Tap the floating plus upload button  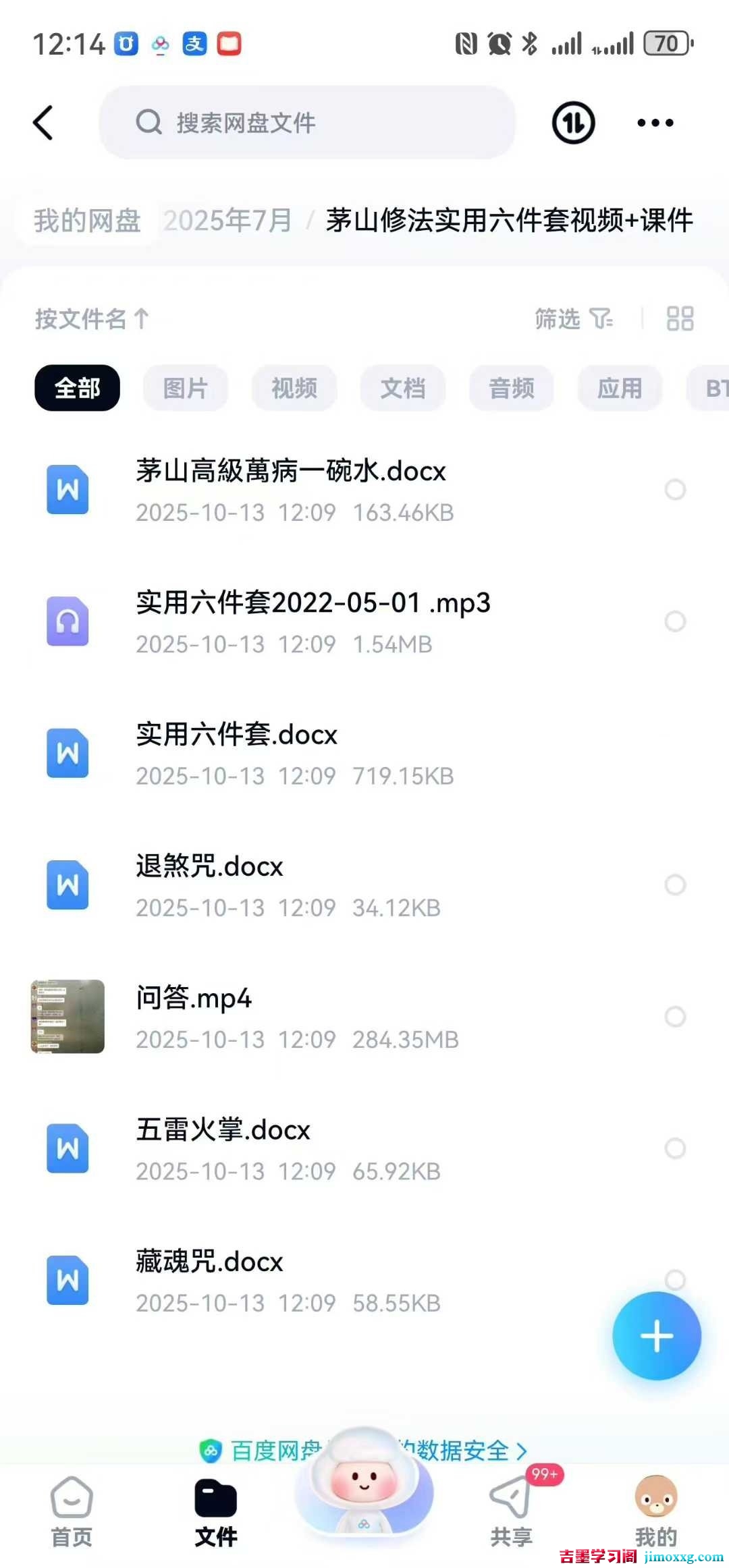click(x=656, y=1337)
